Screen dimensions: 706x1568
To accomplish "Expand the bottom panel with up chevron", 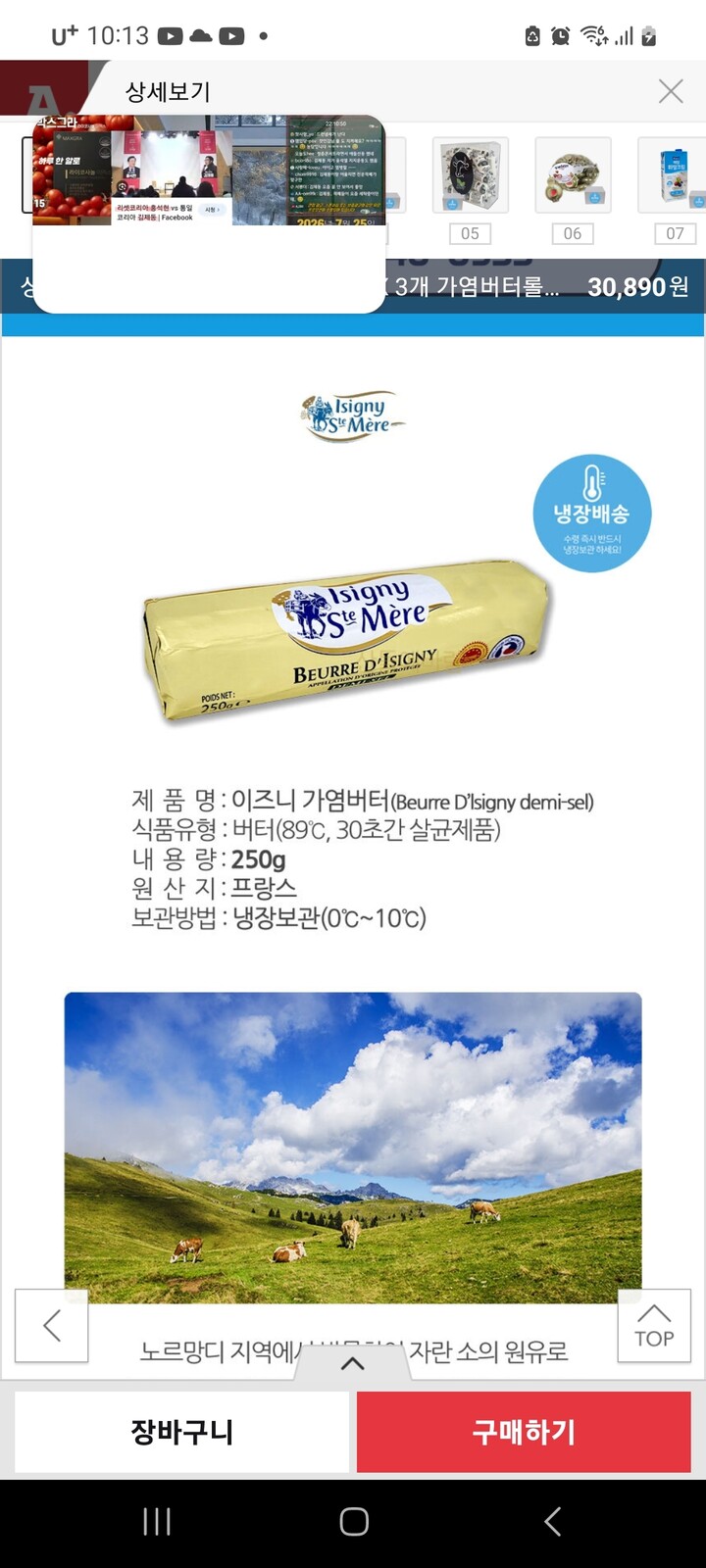I will [353, 1362].
